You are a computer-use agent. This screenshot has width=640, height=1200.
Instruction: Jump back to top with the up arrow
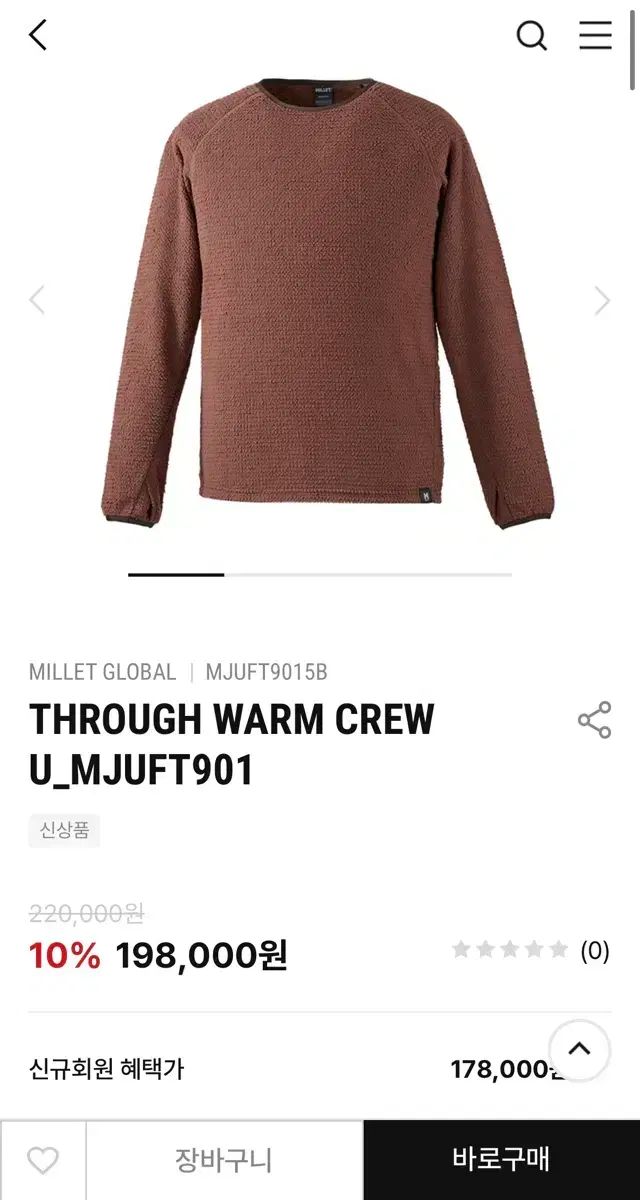[579, 1050]
